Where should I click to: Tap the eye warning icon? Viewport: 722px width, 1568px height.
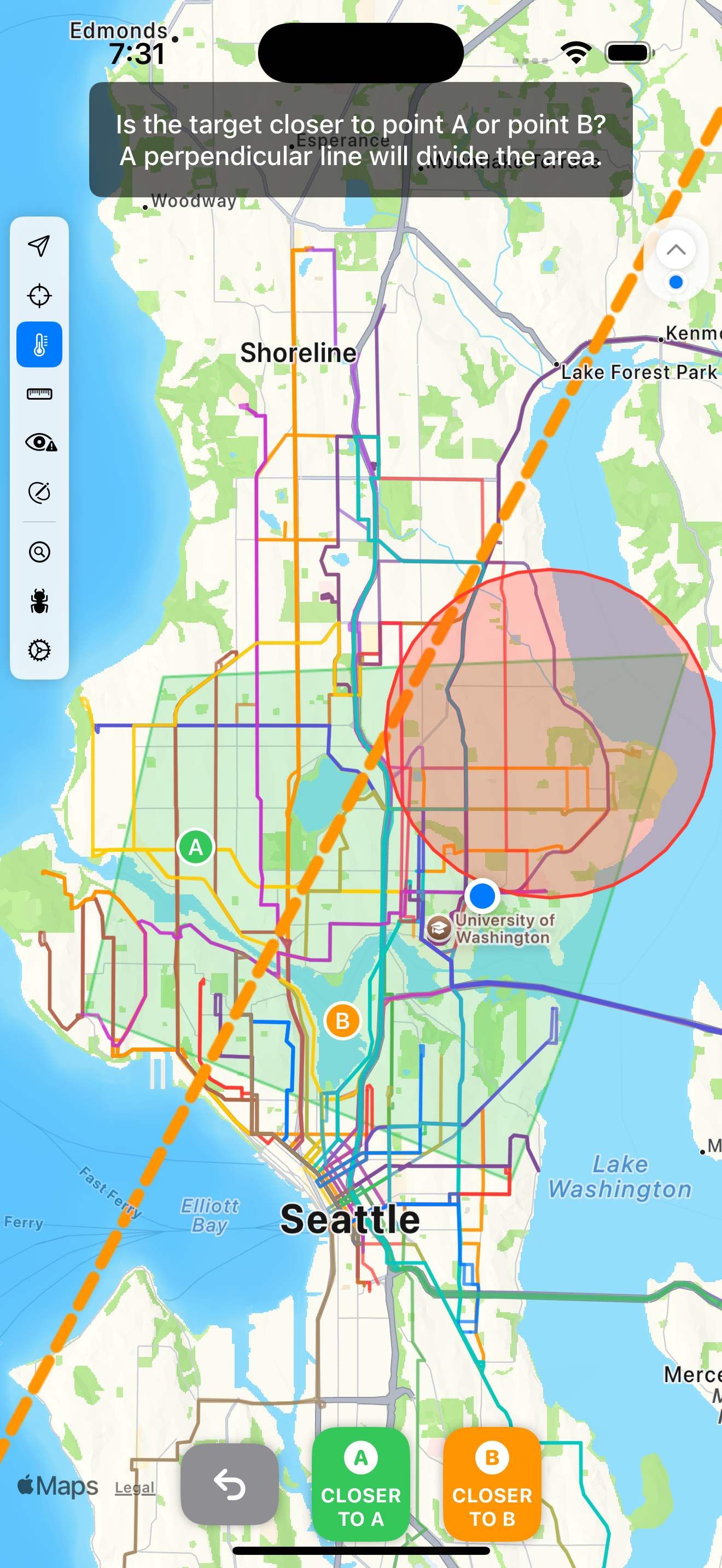40,442
